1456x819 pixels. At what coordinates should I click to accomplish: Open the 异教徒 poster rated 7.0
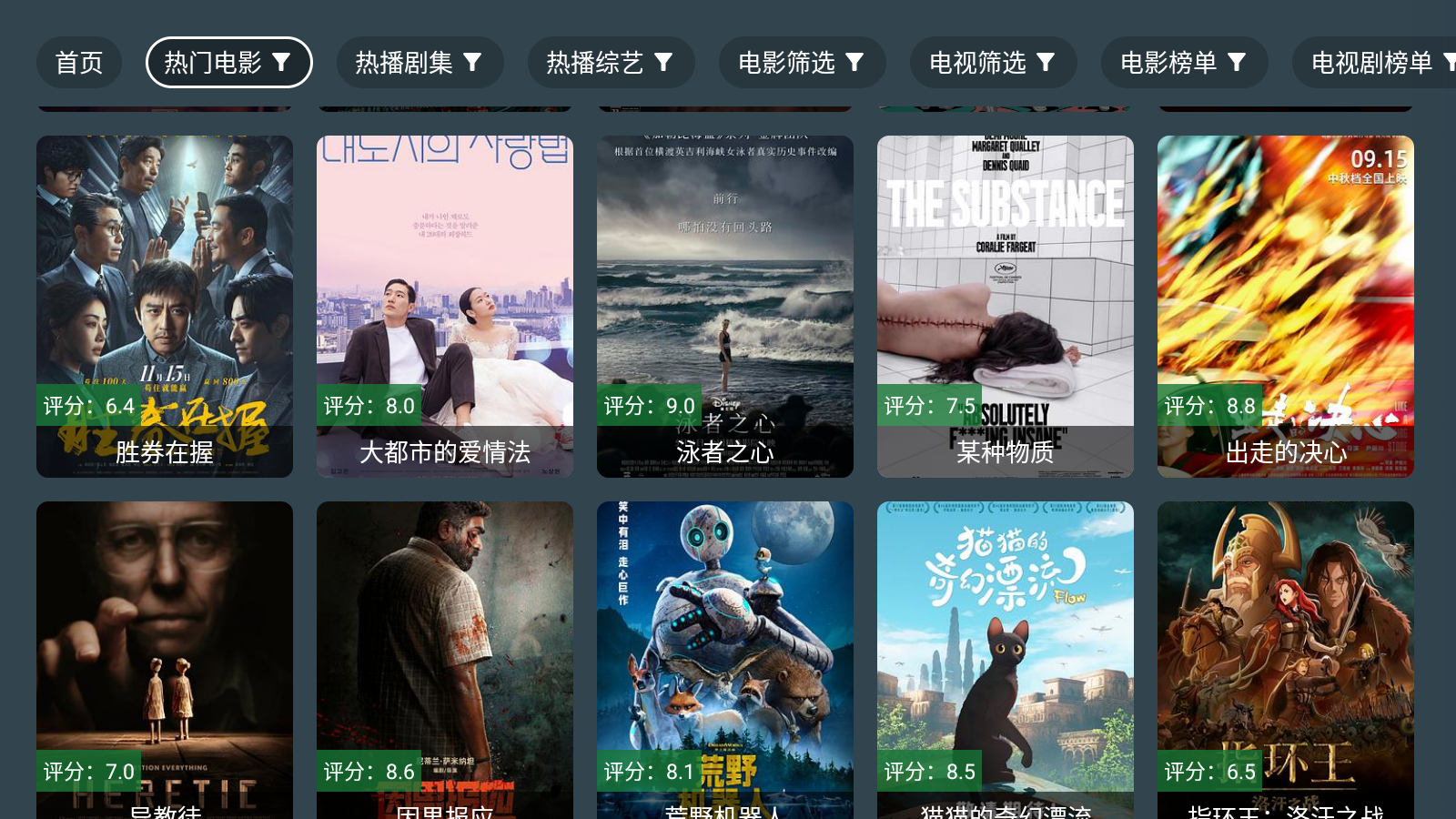[165, 660]
